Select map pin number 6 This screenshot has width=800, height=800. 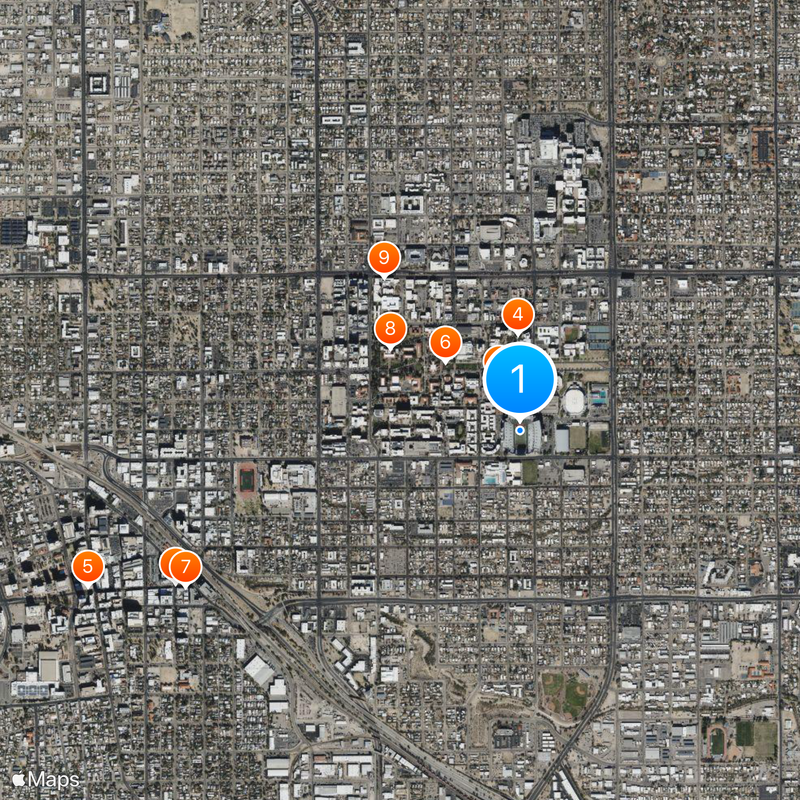[x=445, y=342]
